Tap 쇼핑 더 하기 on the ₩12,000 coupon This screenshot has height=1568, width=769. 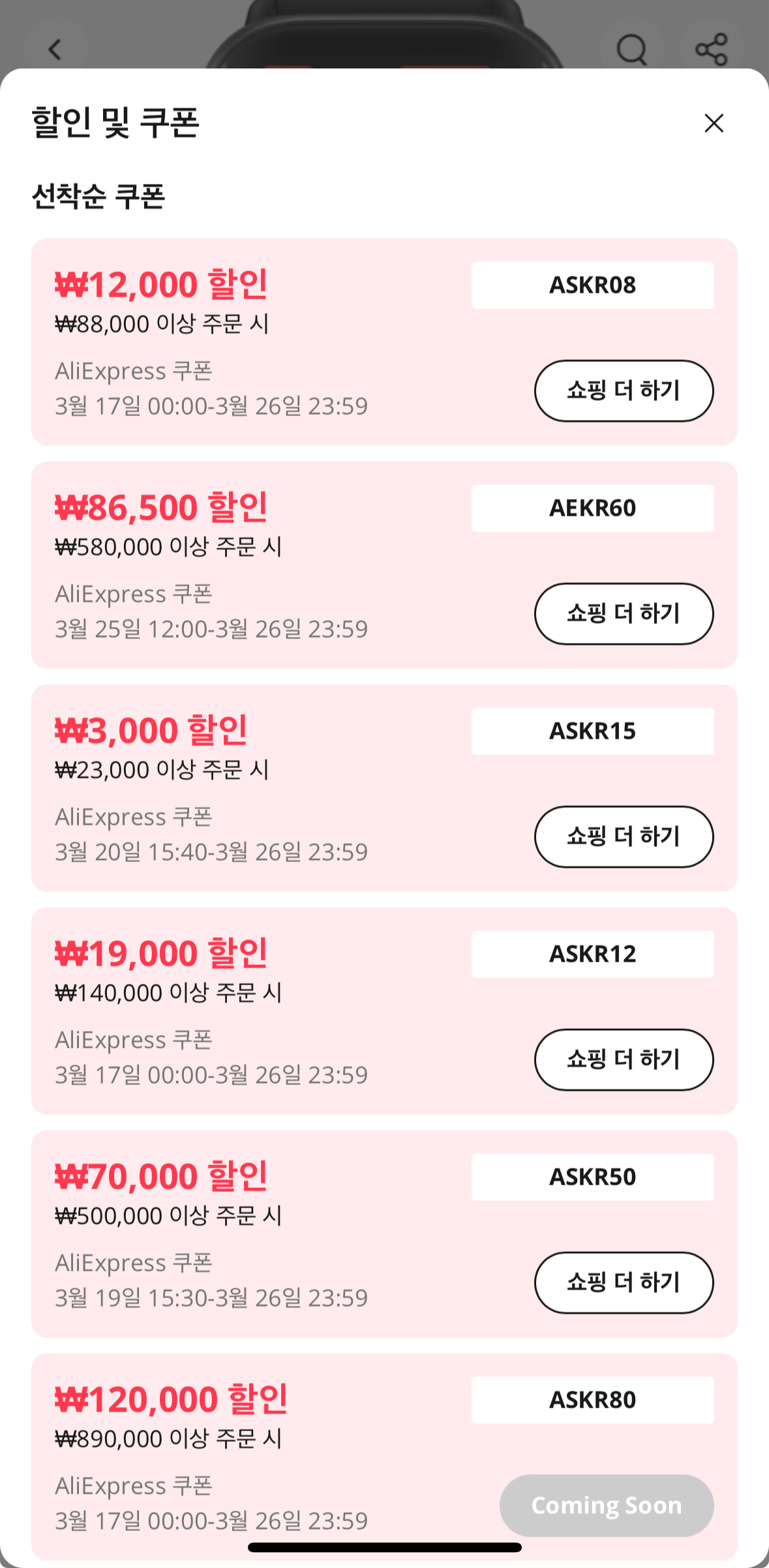point(624,391)
